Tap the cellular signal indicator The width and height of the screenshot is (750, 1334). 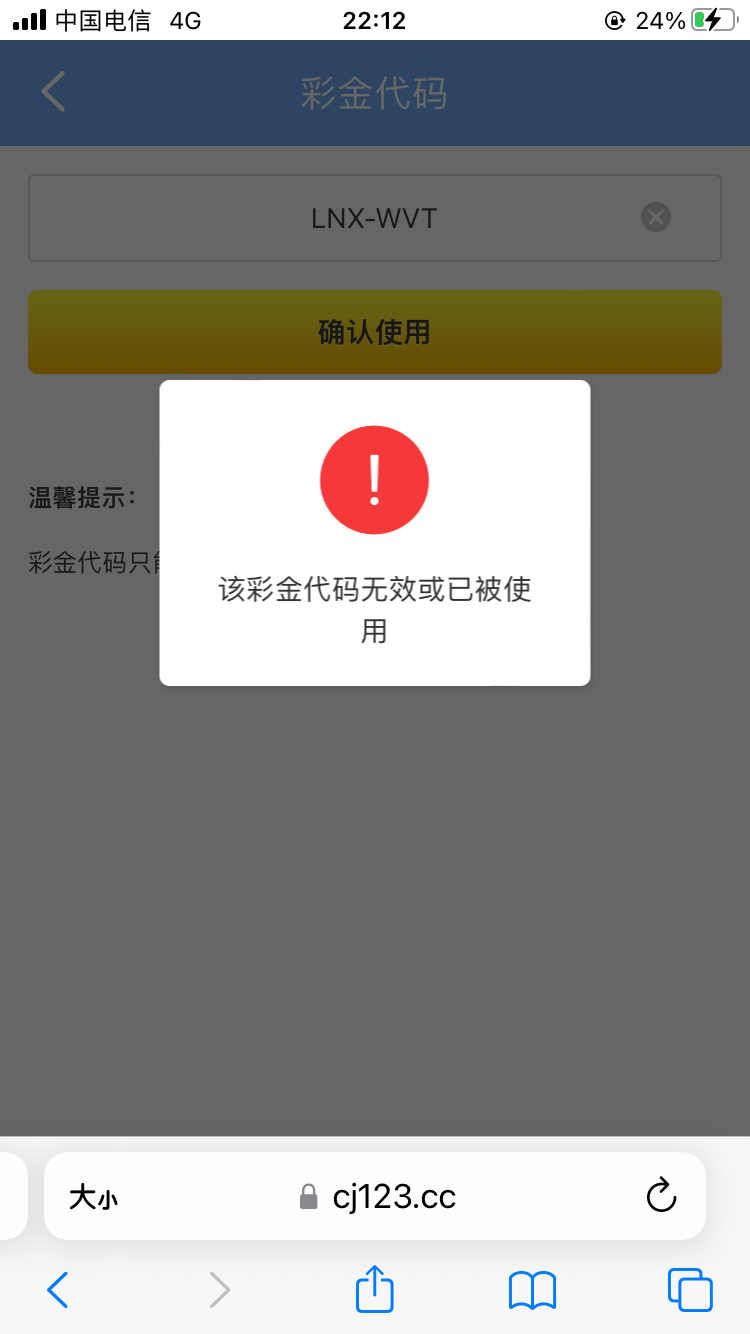[33, 18]
